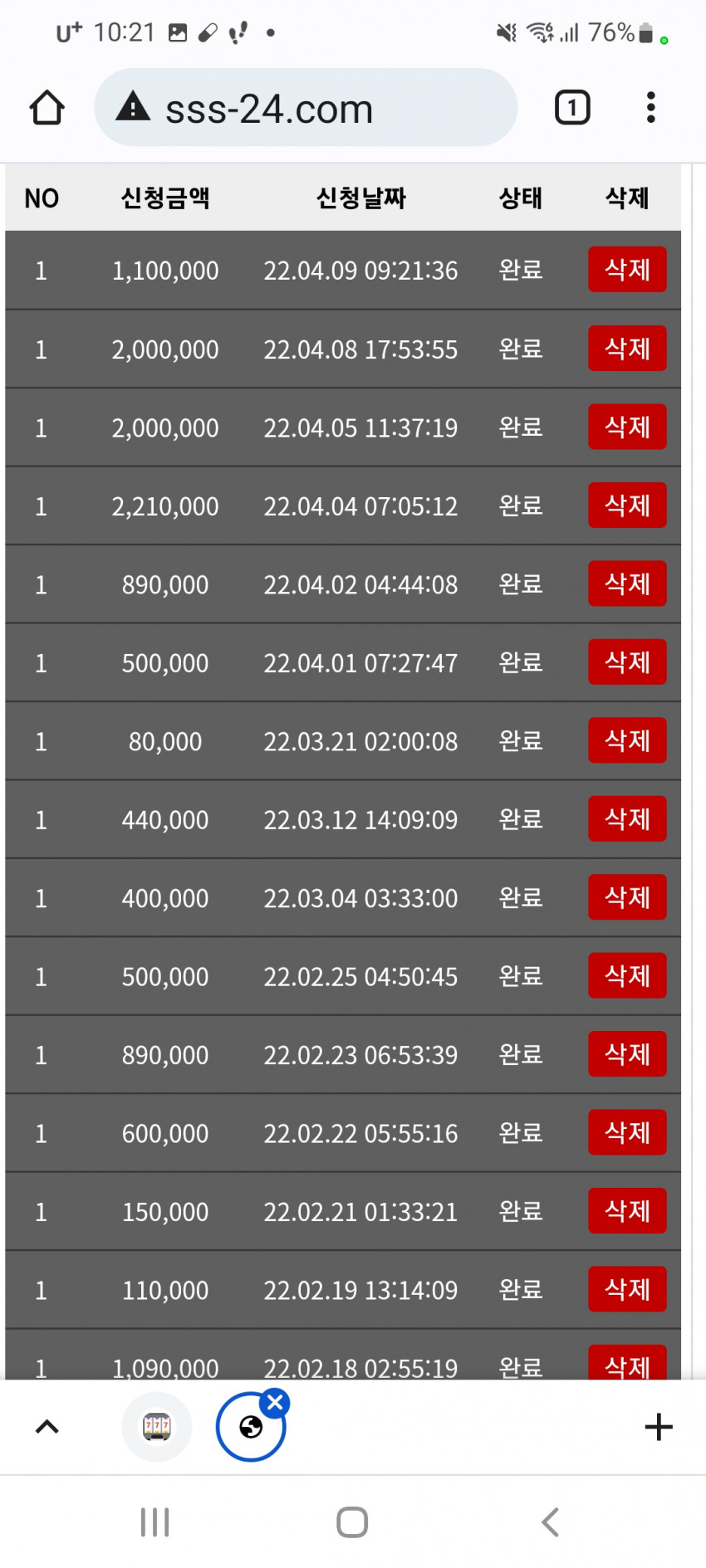Viewport: 706px width, 1568px height.
Task: Go back with the system back button
Action: (x=550, y=1522)
